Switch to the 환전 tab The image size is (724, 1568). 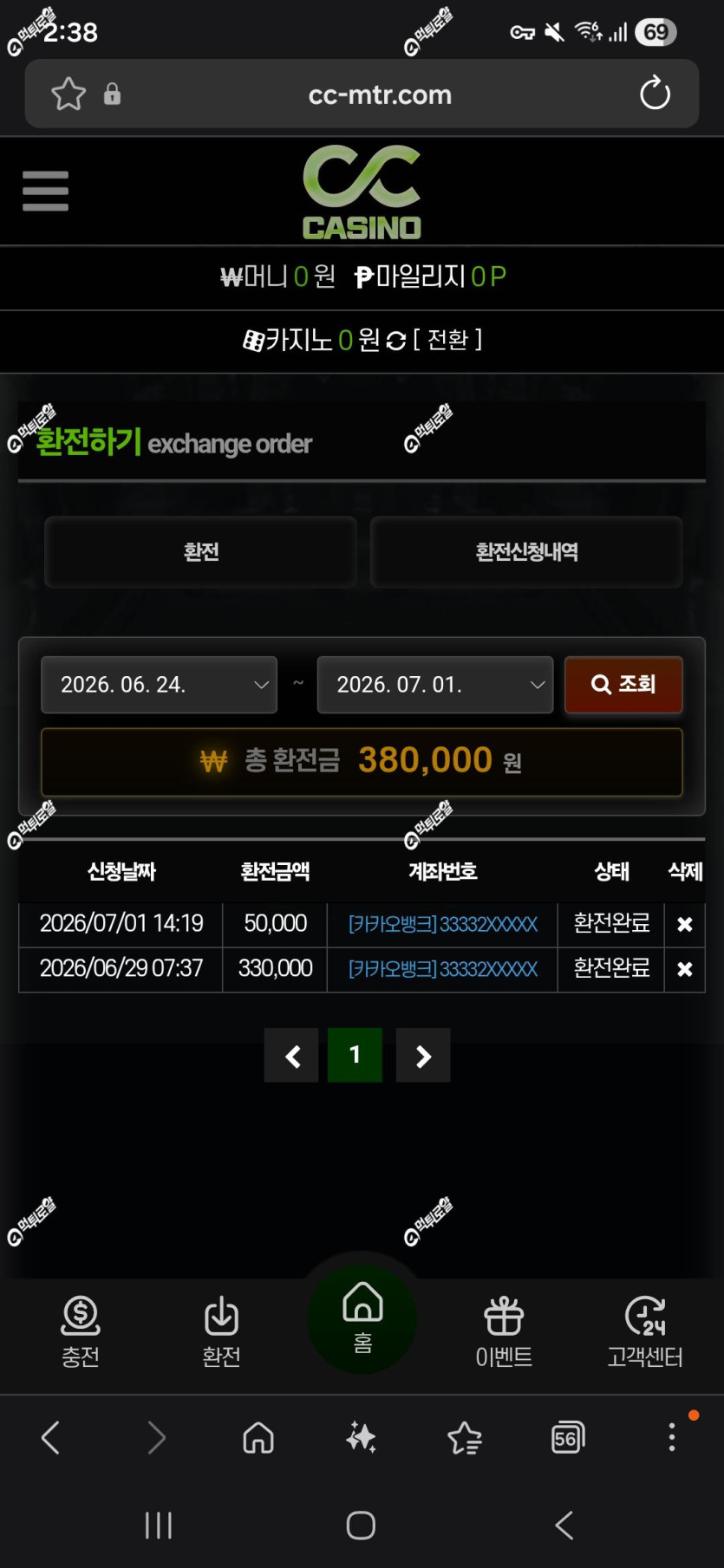[x=200, y=552]
